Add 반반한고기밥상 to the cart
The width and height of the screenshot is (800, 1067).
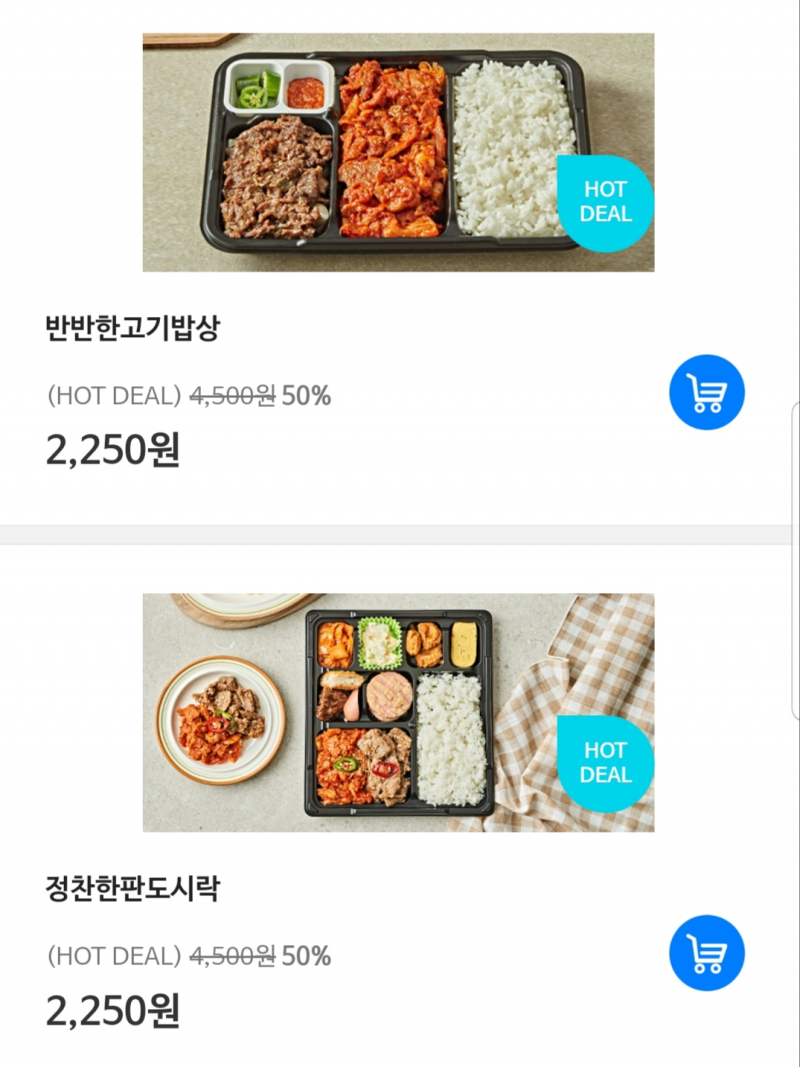pyautogui.click(x=707, y=392)
